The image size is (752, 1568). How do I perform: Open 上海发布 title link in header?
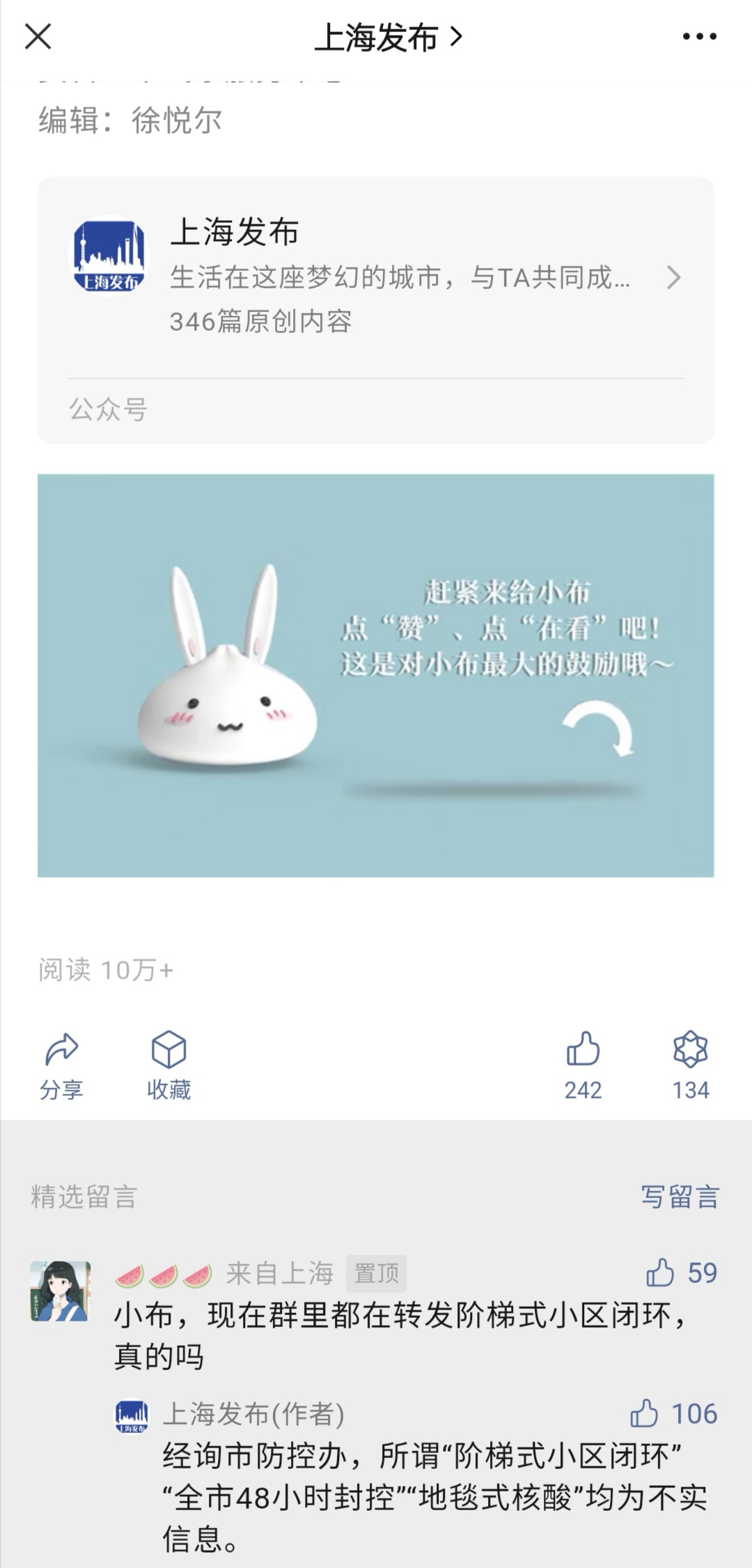pyautogui.click(x=388, y=37)
